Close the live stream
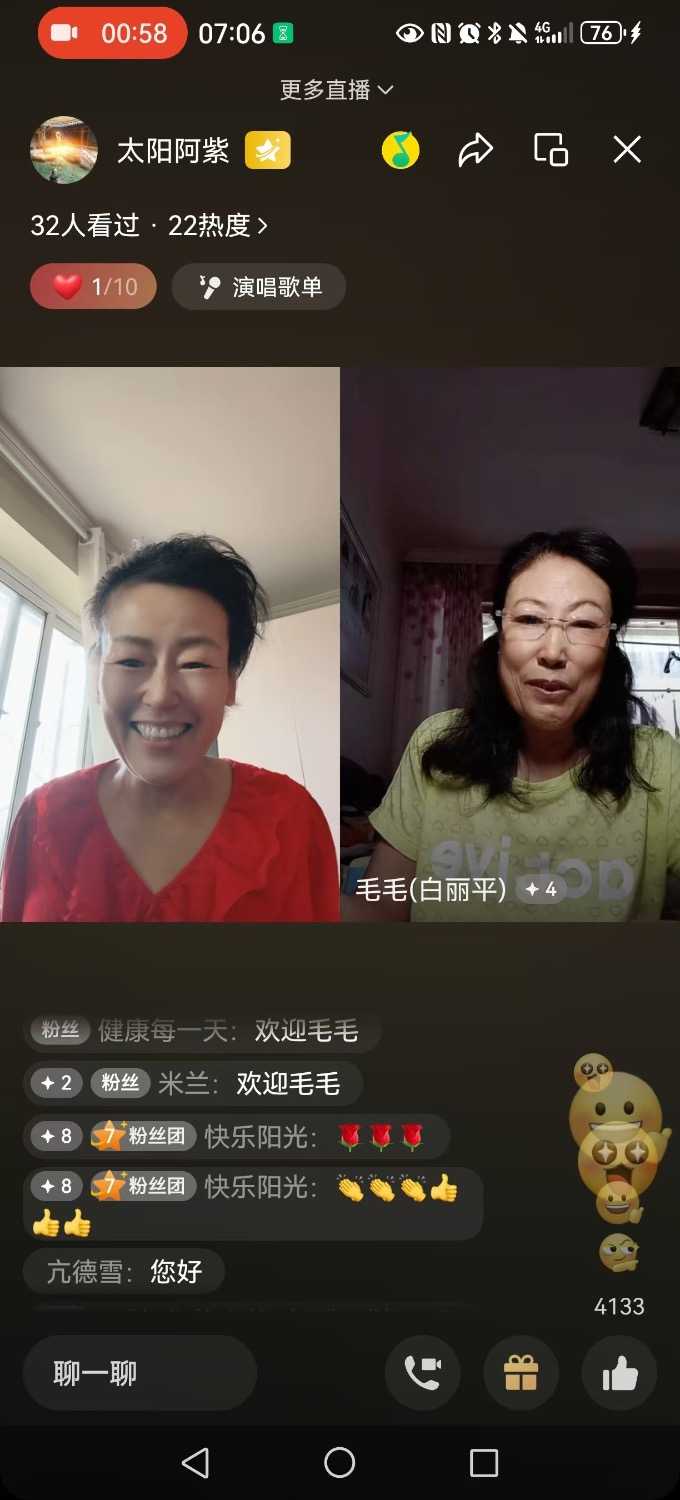This screenshot has width=680, height=1500. (x=627, y=150)
